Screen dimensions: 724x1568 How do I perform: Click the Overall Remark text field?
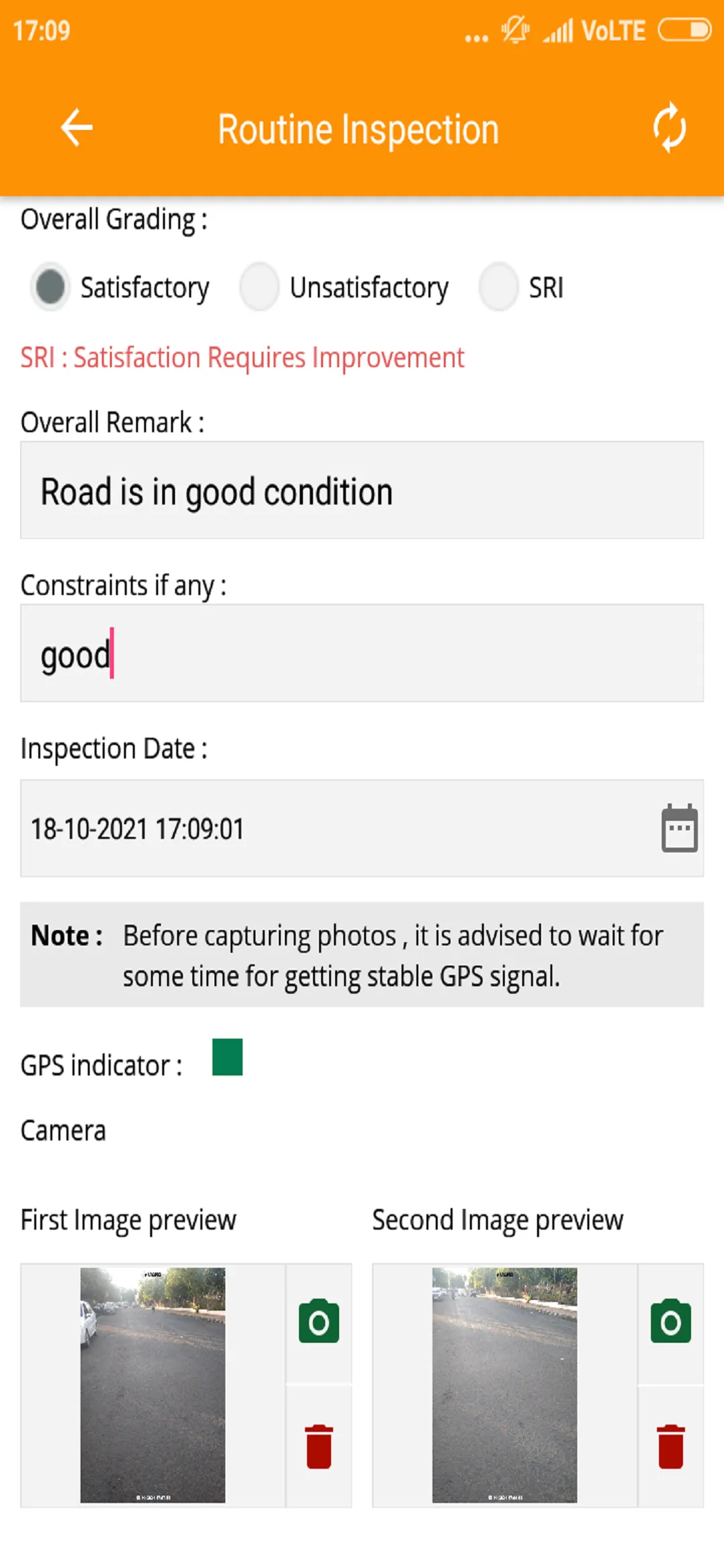click(x=362, y=490)
